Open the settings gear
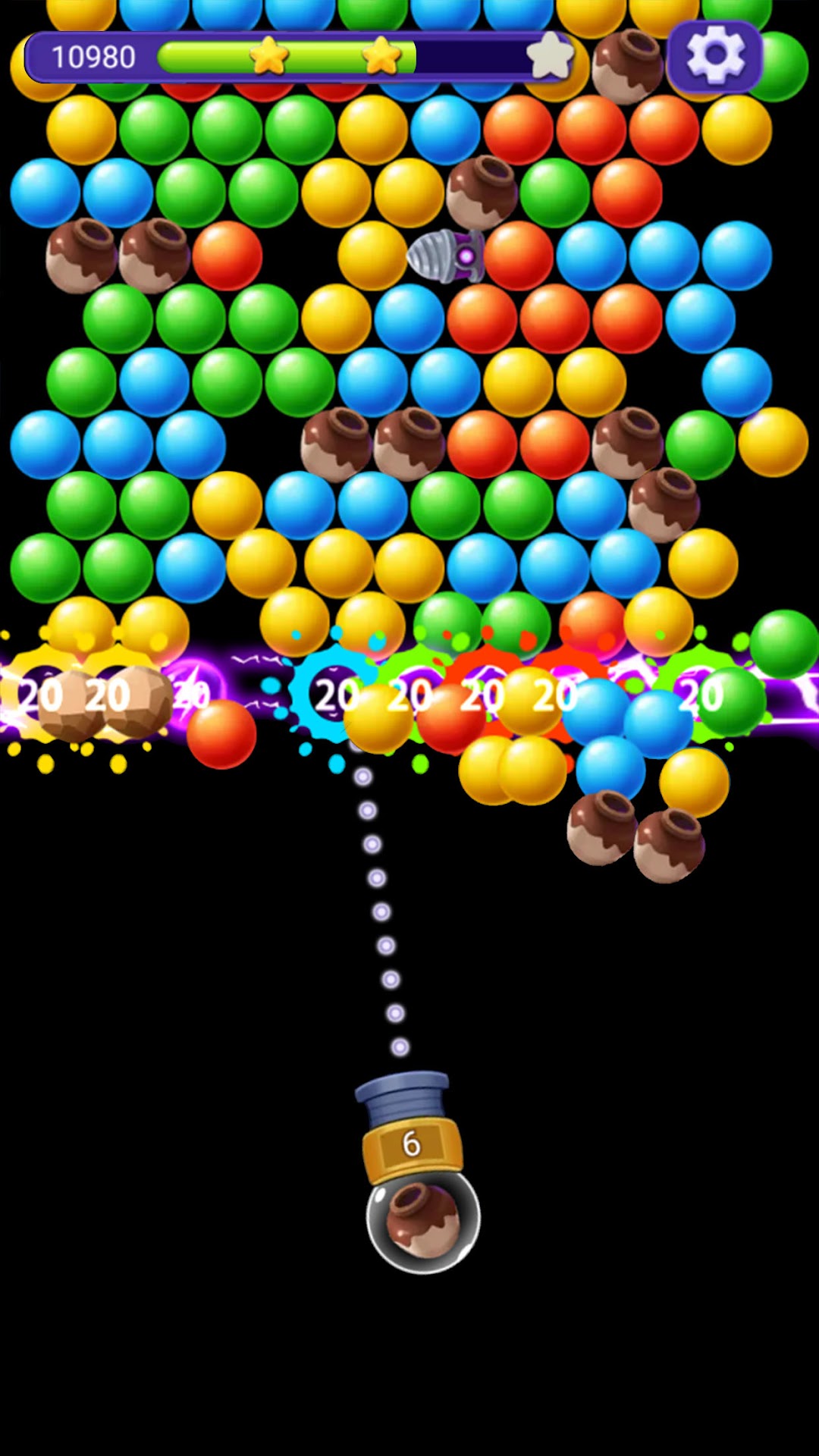819x1456 pixels. click(x=714, y=56)
